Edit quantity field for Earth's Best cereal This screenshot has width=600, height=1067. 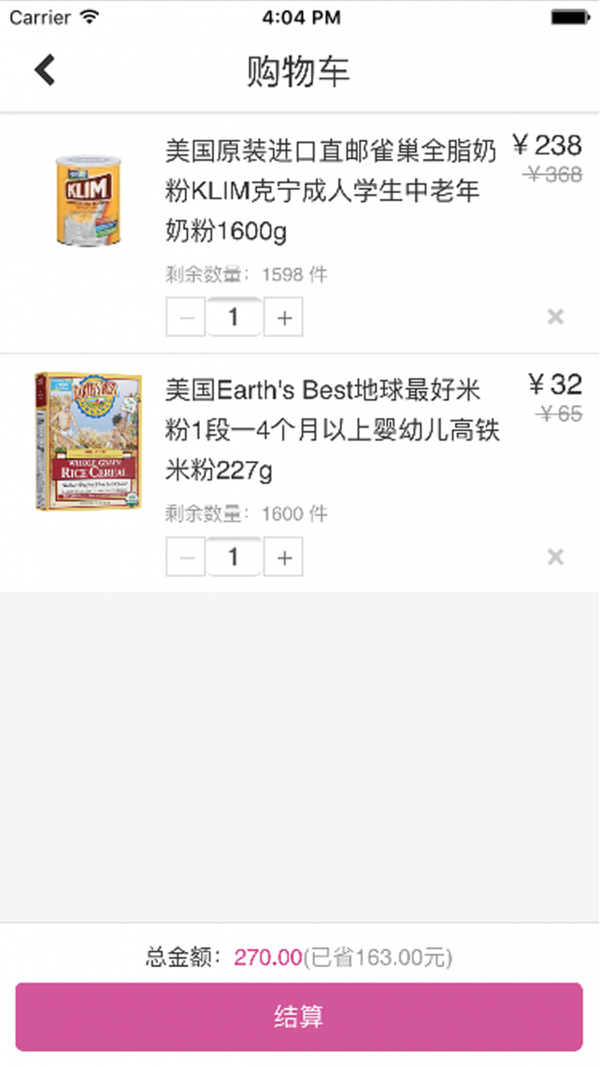click(x=234, y=557)
